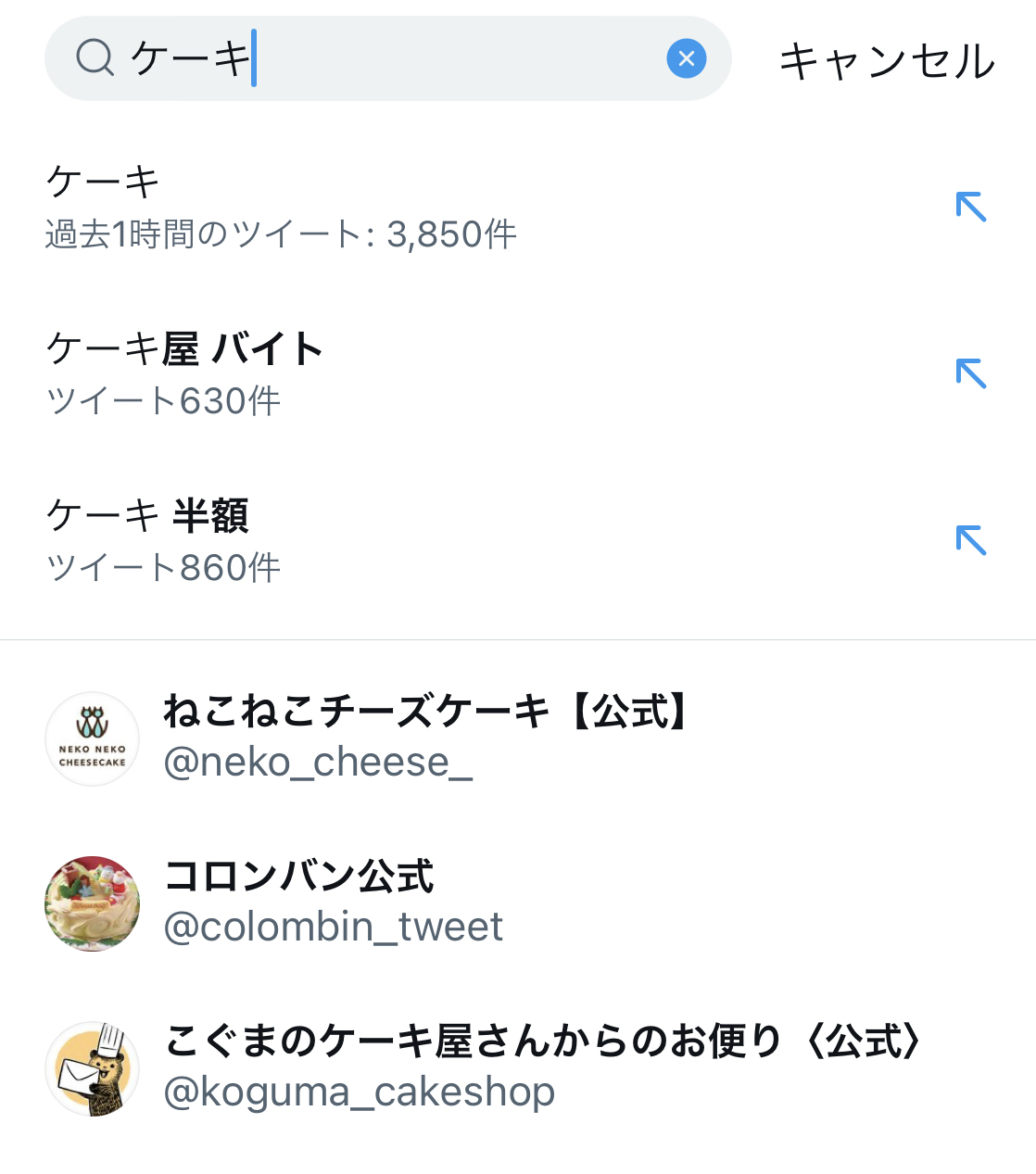Viewport: 1036px width, 1174px height.
Task: Open the ねこねこチーズケーキ【公式】 profile
Action: tap(426, 738)
